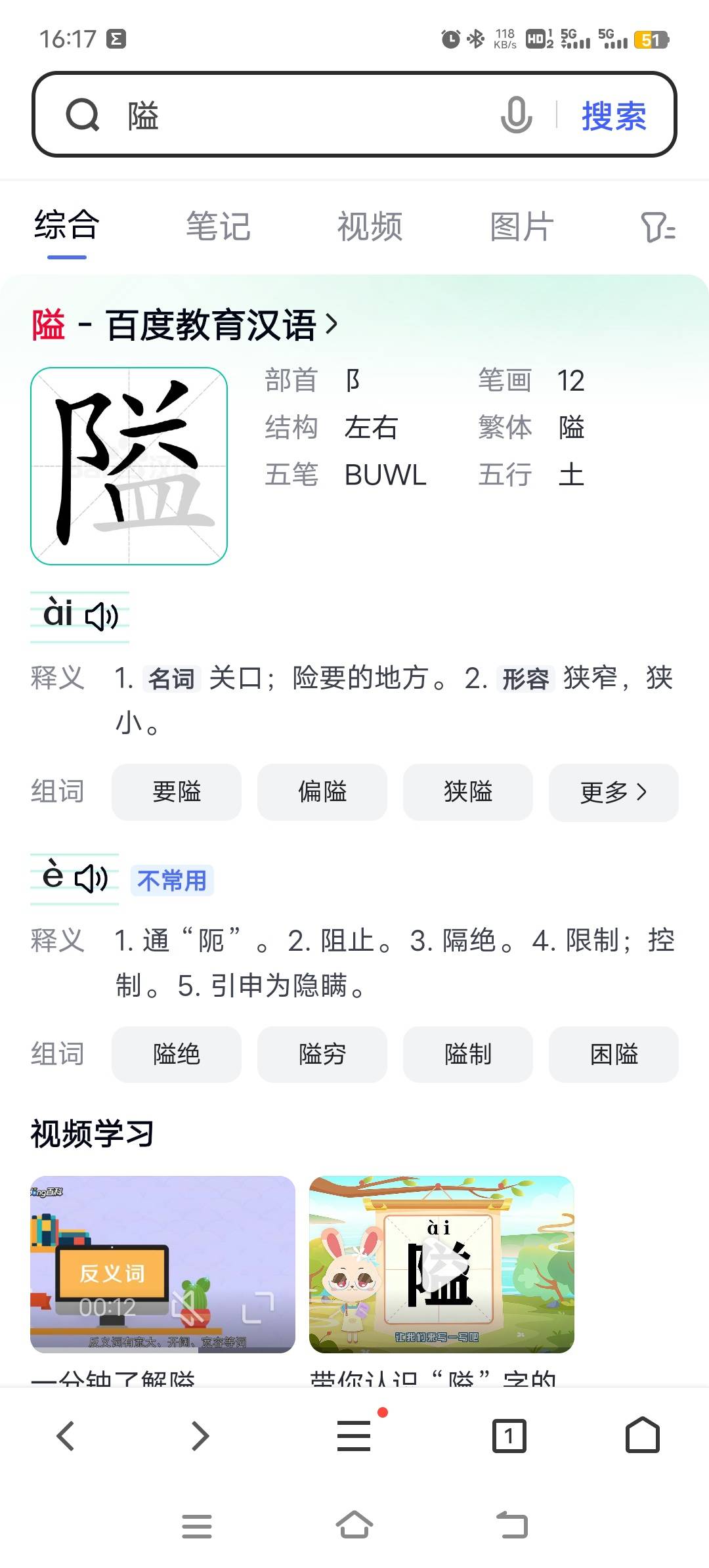Switch to the 图片 tab

[x=522, y=227]
